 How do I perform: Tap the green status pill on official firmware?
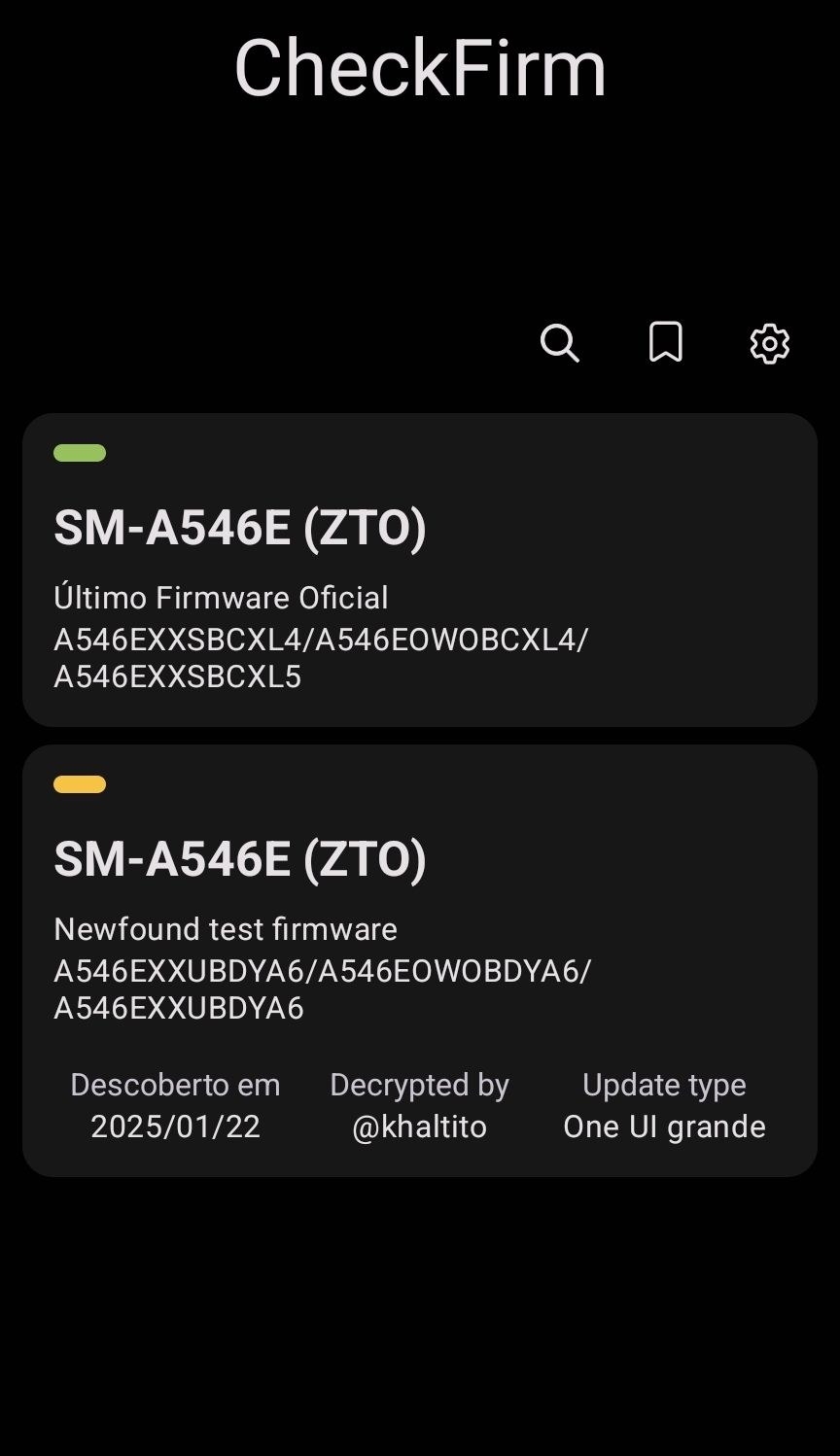point(80,452)
